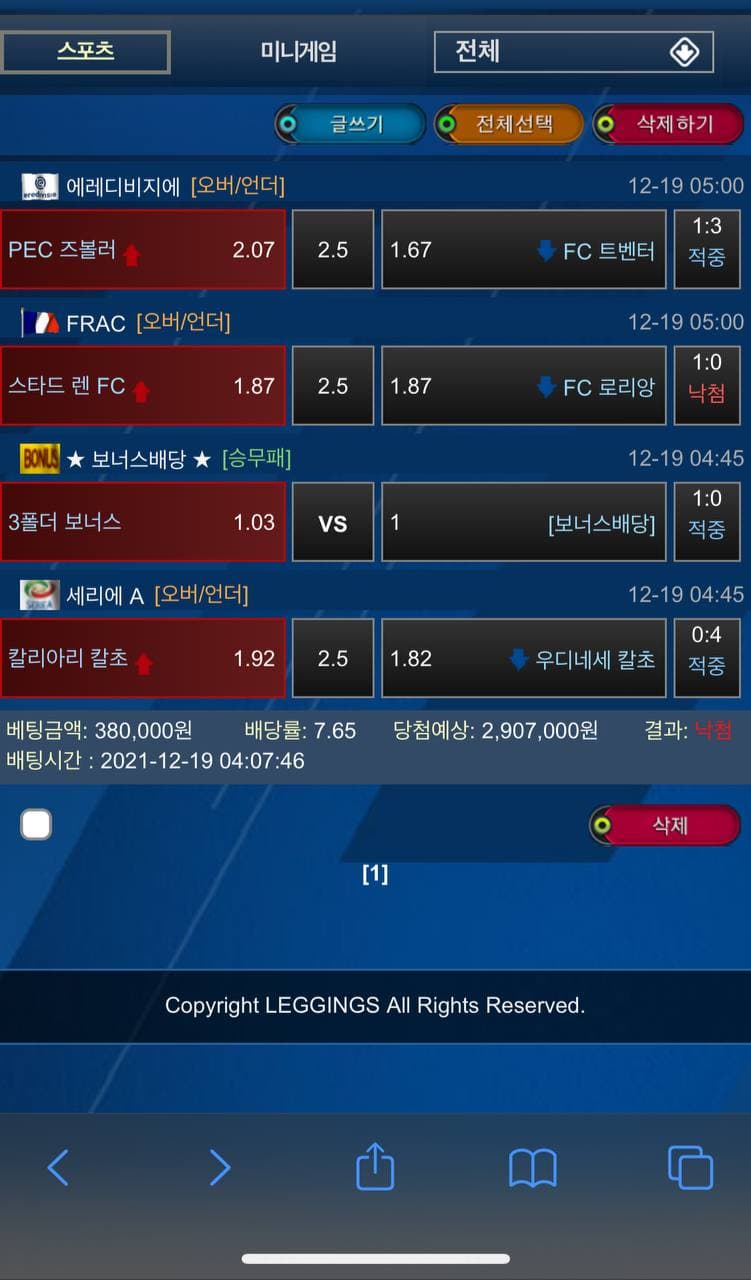Screen dimensions: 751x1280
Task: Open the 전체 dropdown filter
Action: (x=573, y=52)
